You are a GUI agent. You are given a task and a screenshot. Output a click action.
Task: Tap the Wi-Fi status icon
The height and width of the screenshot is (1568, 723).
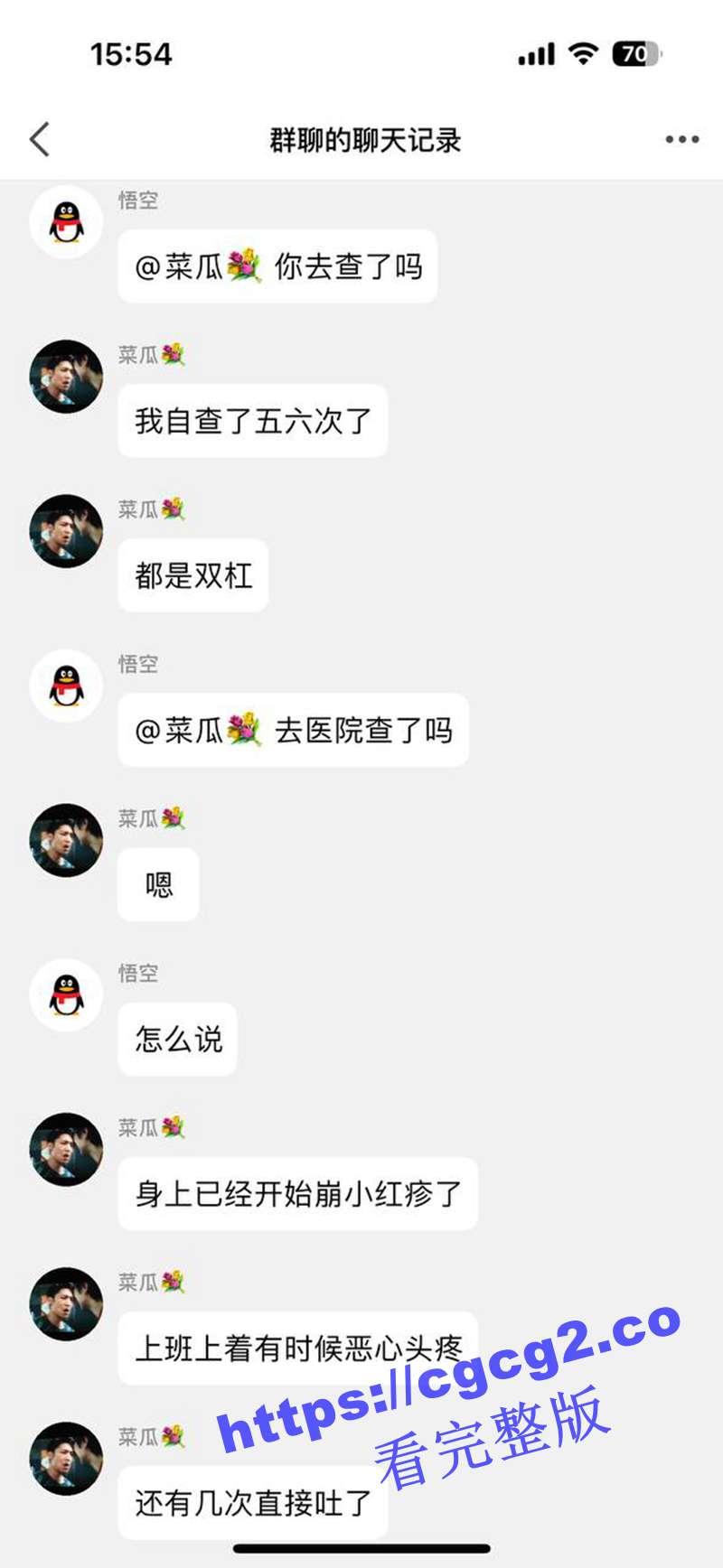pos(582,54)
